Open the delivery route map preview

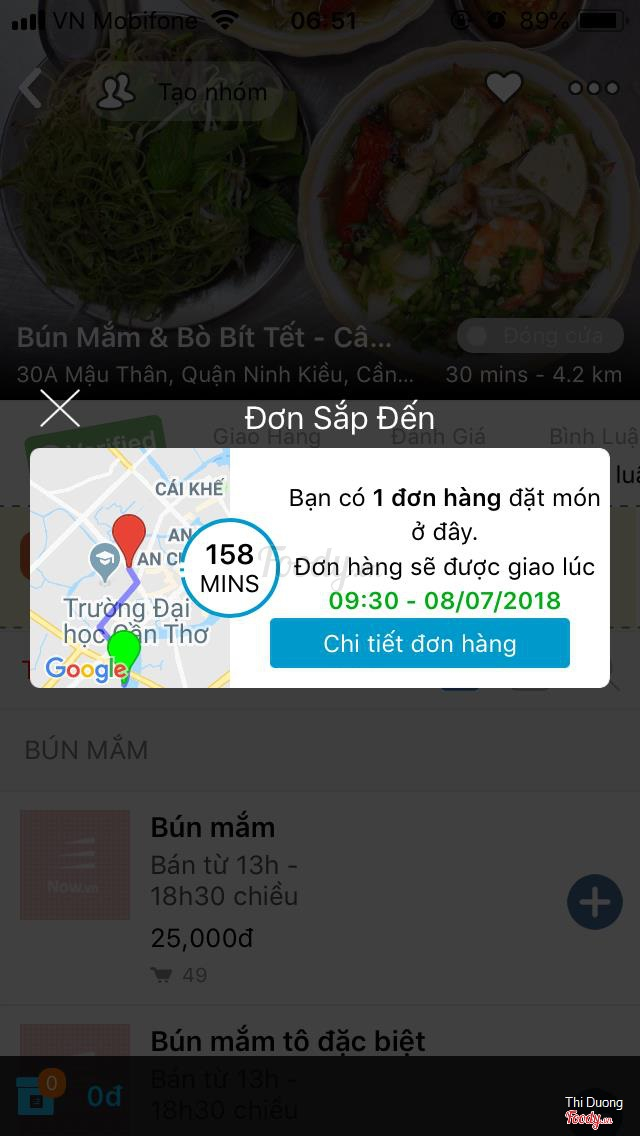coord(130,567)
